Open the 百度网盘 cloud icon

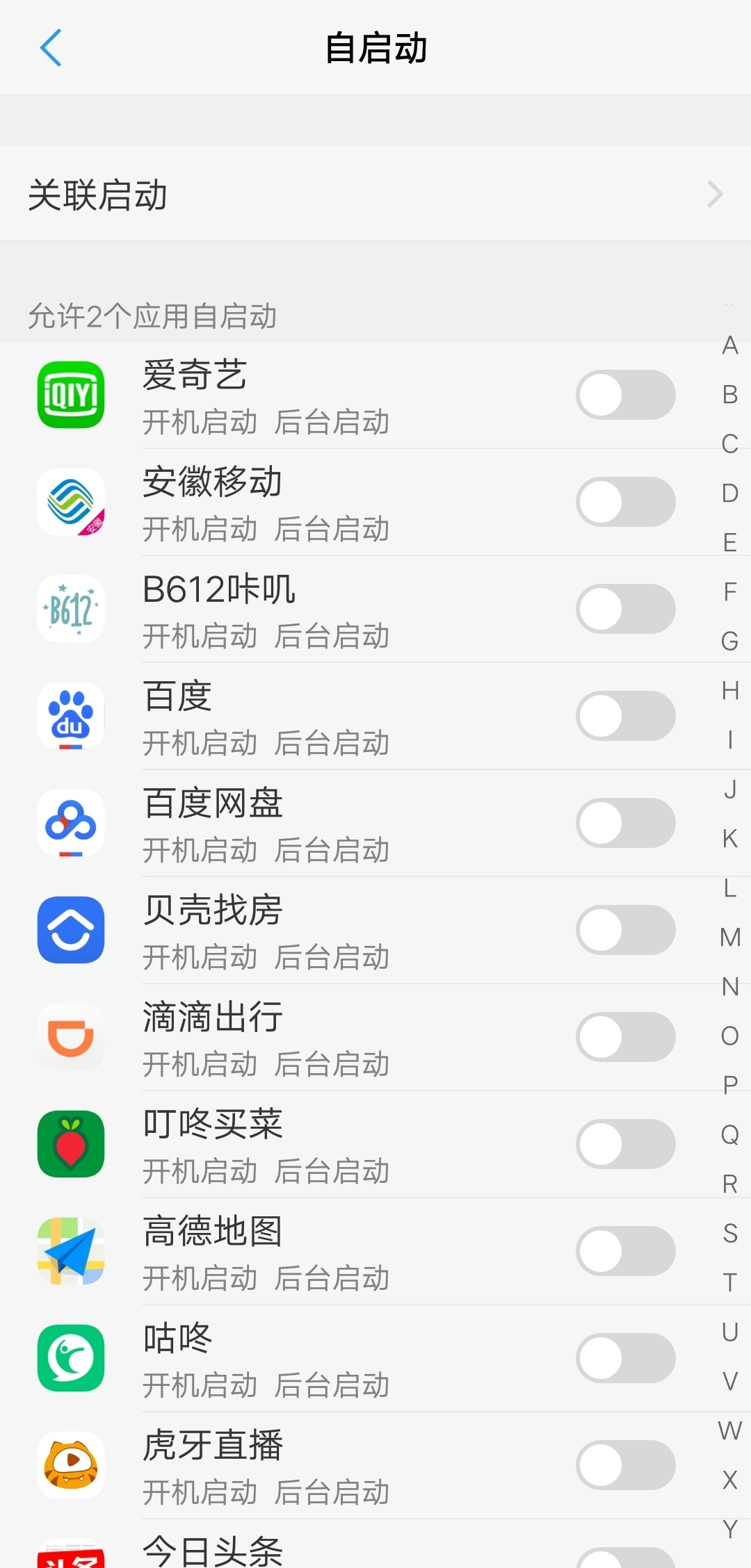pyautogui.click(x=70, y=824)
